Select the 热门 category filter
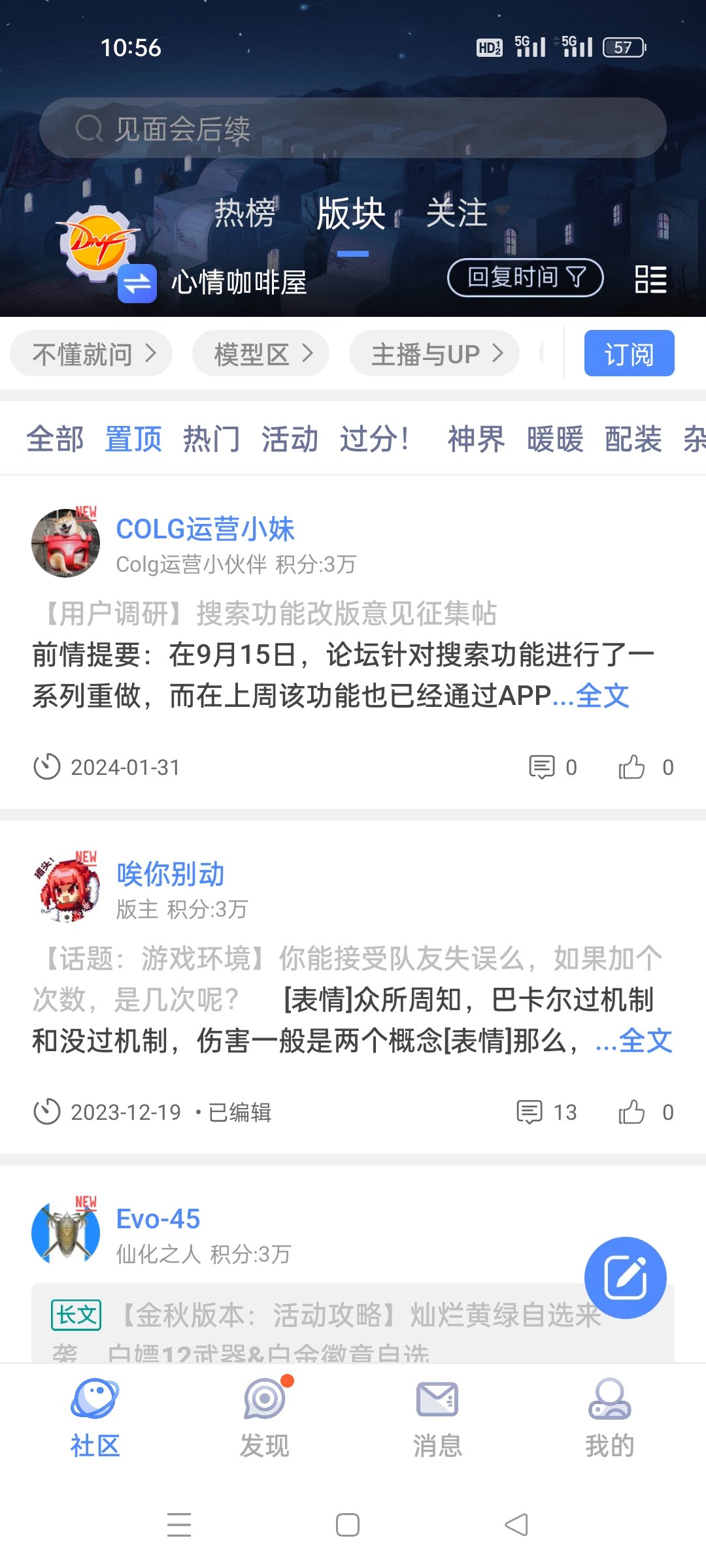The width and height of the screenshot is (706, 1568). click(211, 438)
